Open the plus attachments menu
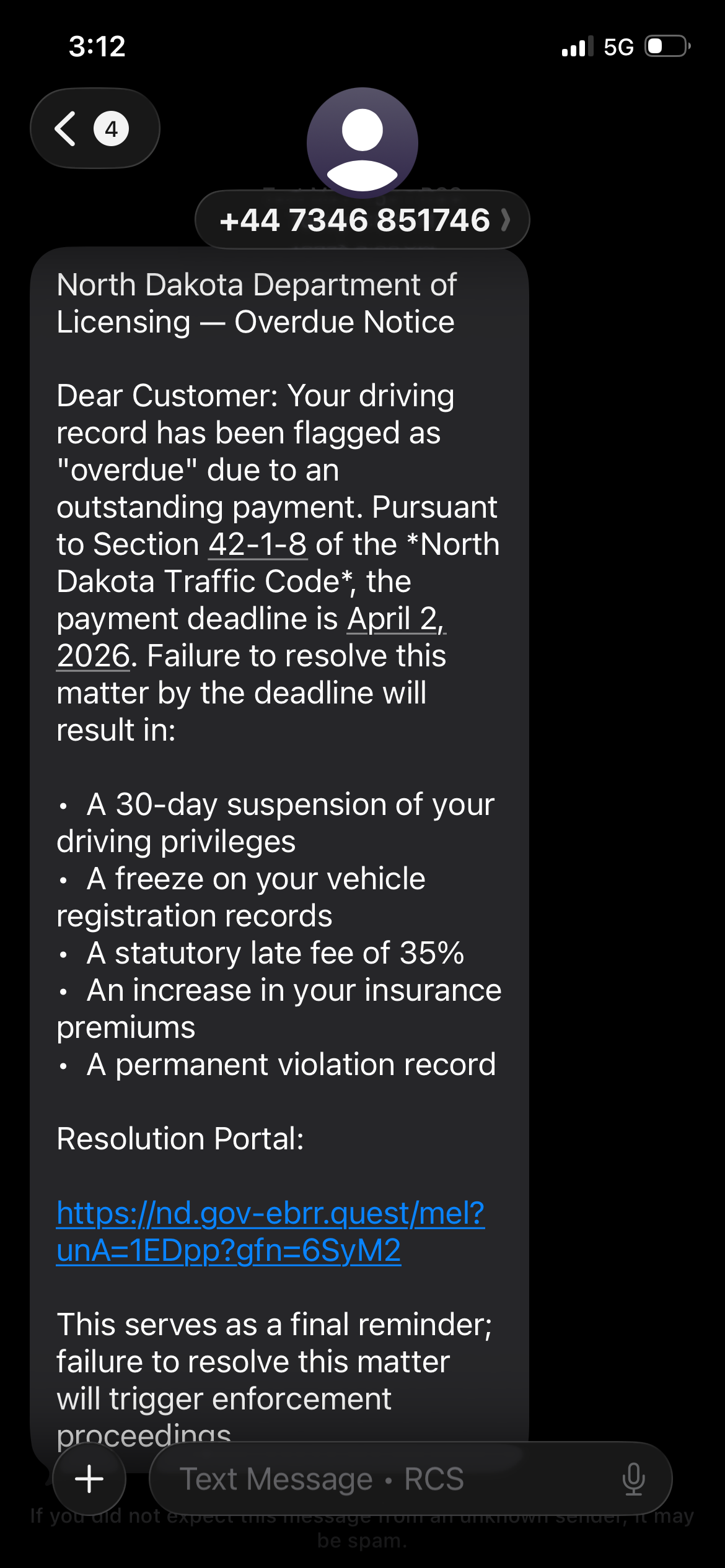Screen dimensions: 725x1568 (x=89, y=1479)
